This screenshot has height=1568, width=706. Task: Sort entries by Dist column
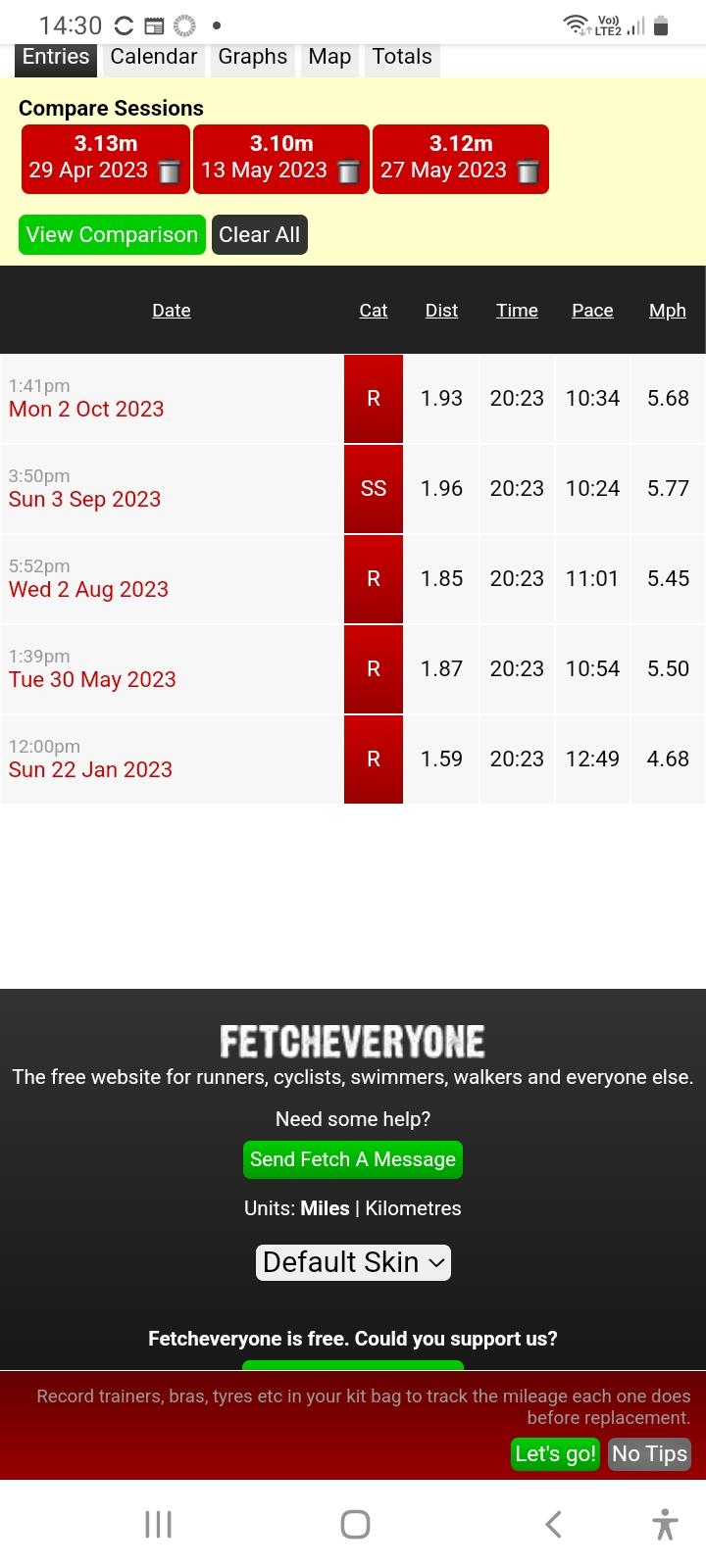pyautogui.click(x=441, y=311)
